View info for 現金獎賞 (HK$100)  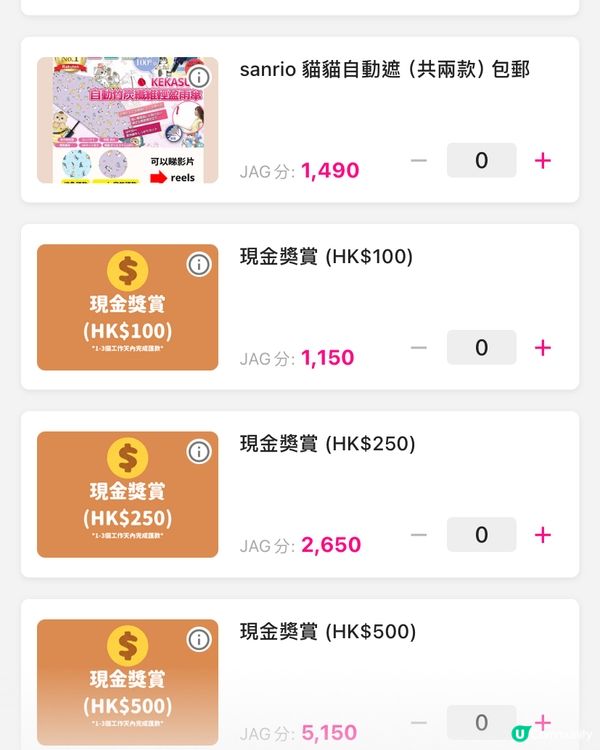(199, 264)
